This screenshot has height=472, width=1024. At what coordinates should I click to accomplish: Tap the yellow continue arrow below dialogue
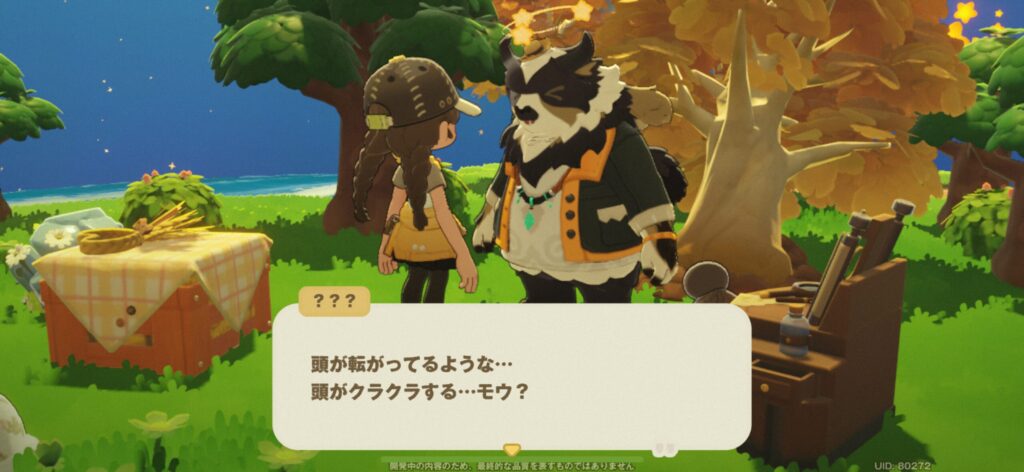[x=511, y=450]
